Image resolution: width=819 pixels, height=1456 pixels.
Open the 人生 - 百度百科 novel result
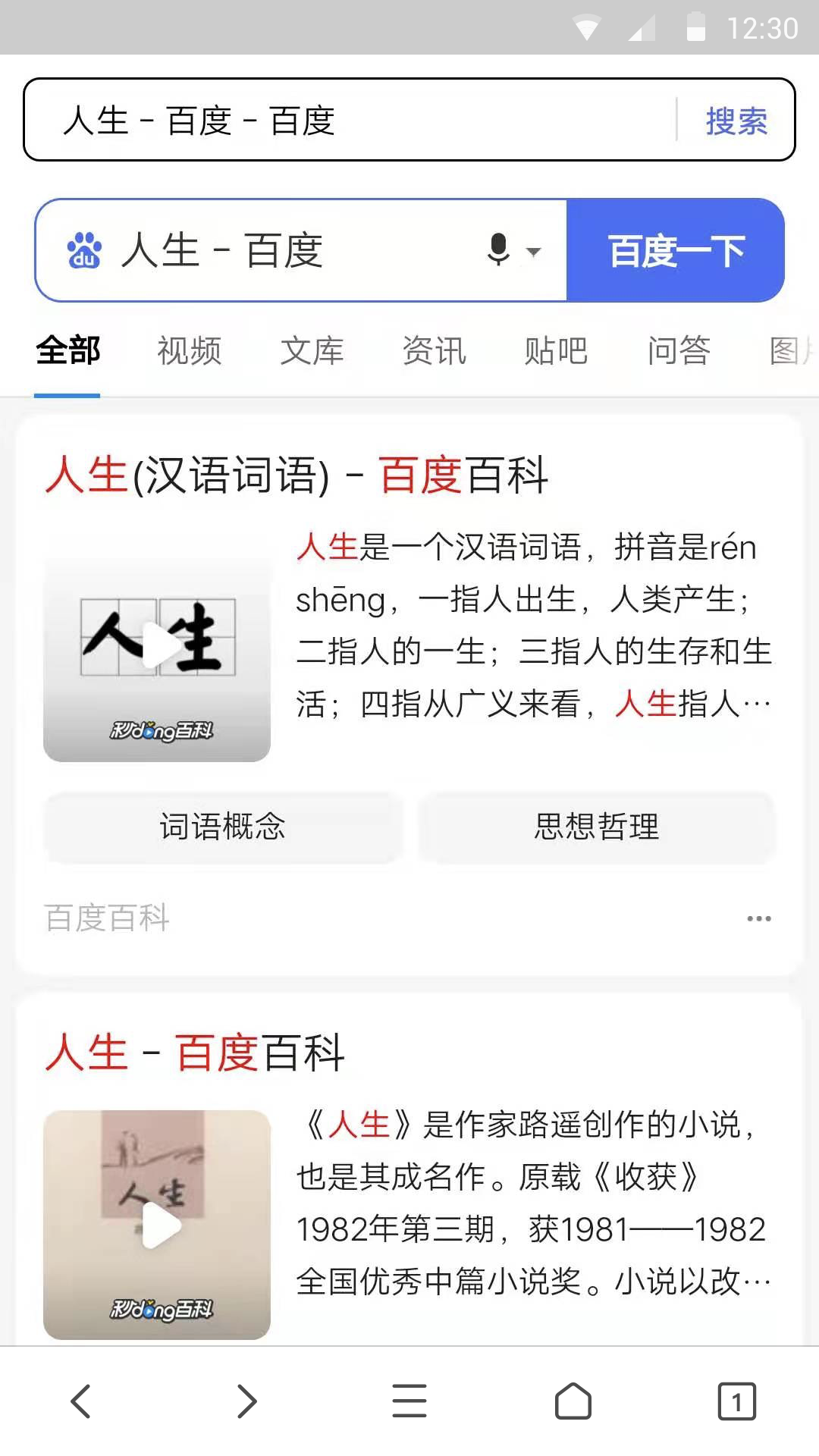195,1053
